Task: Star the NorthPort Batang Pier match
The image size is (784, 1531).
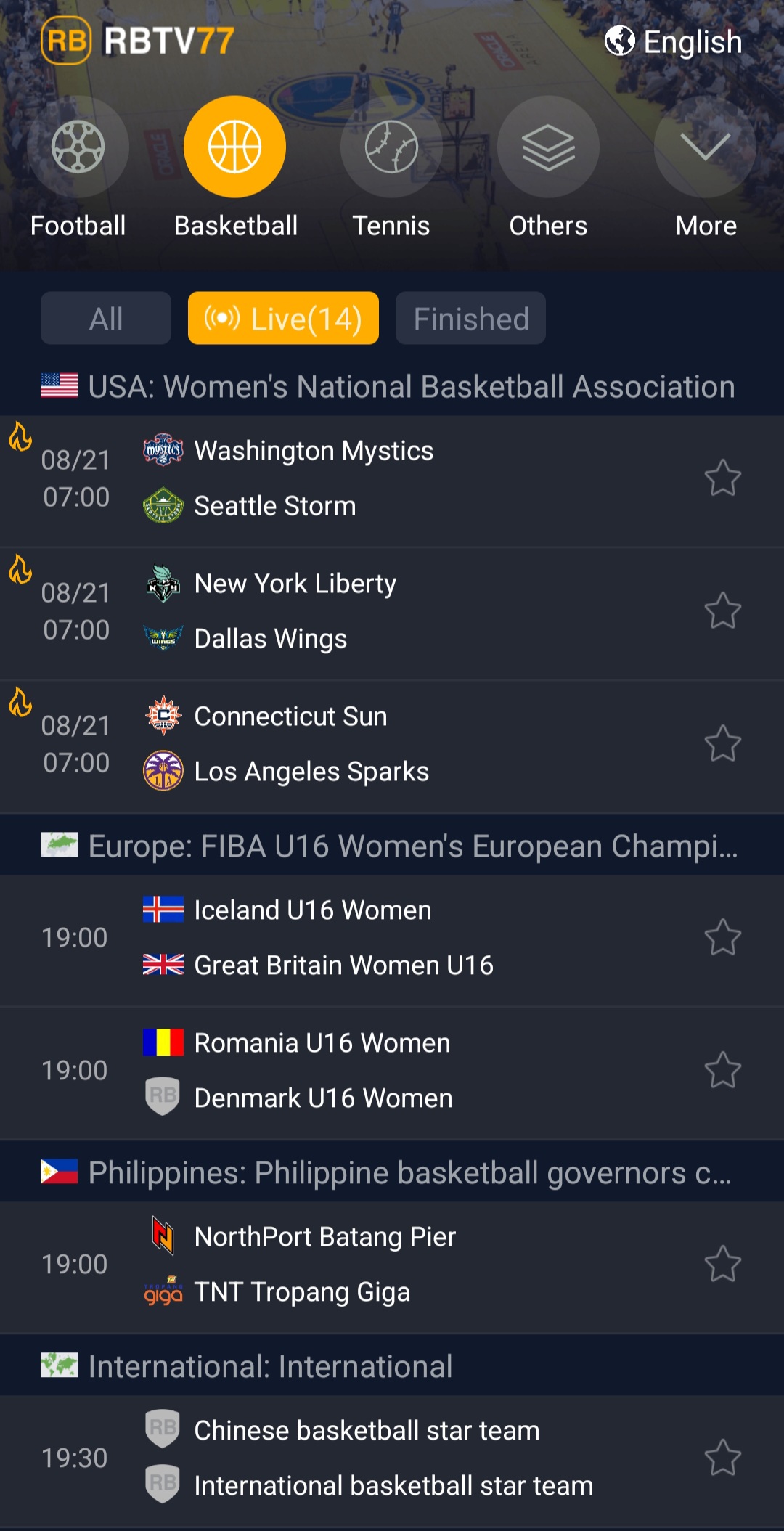Action: 723,1265
